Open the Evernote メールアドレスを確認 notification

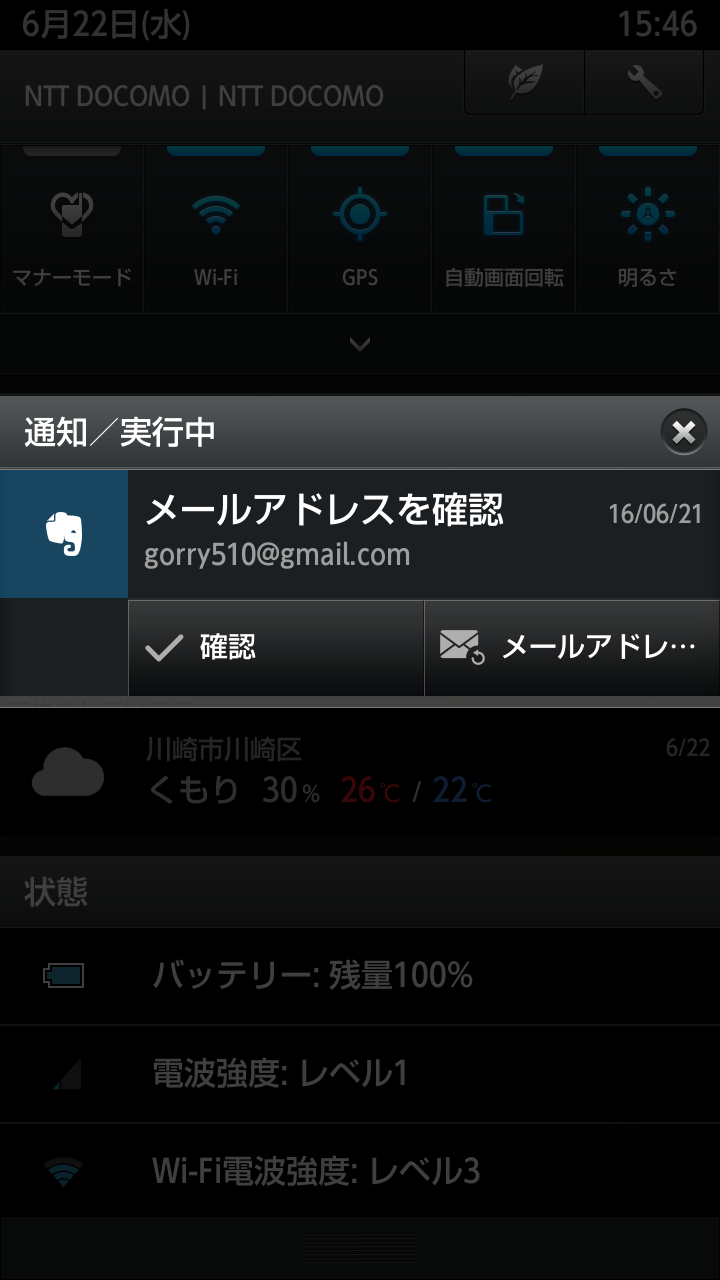pos(360,535)
